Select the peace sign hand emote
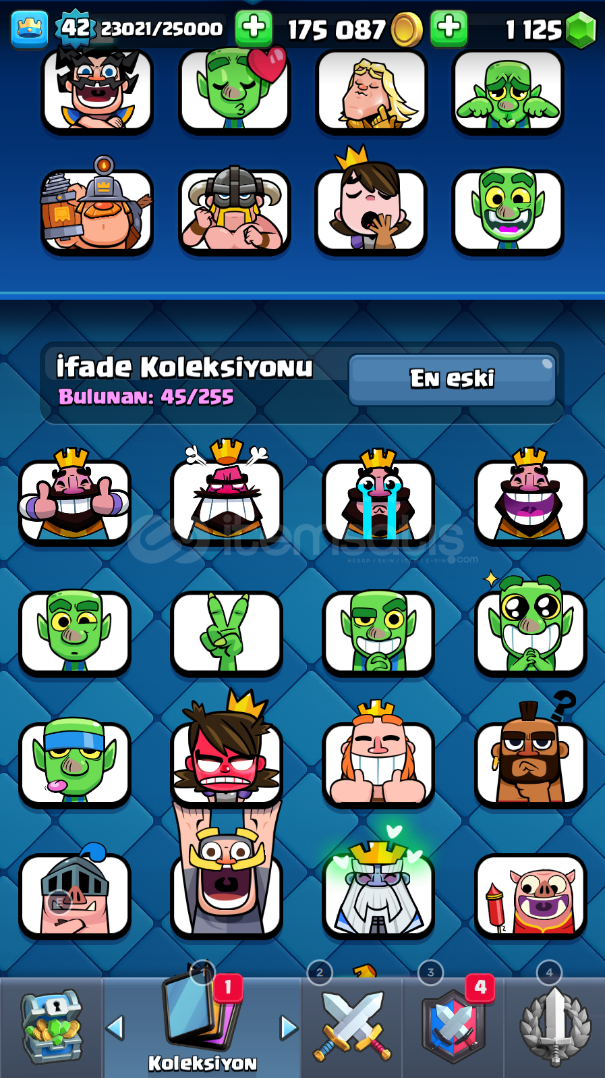The image size is (605, 1078). [x=226, y=632]
